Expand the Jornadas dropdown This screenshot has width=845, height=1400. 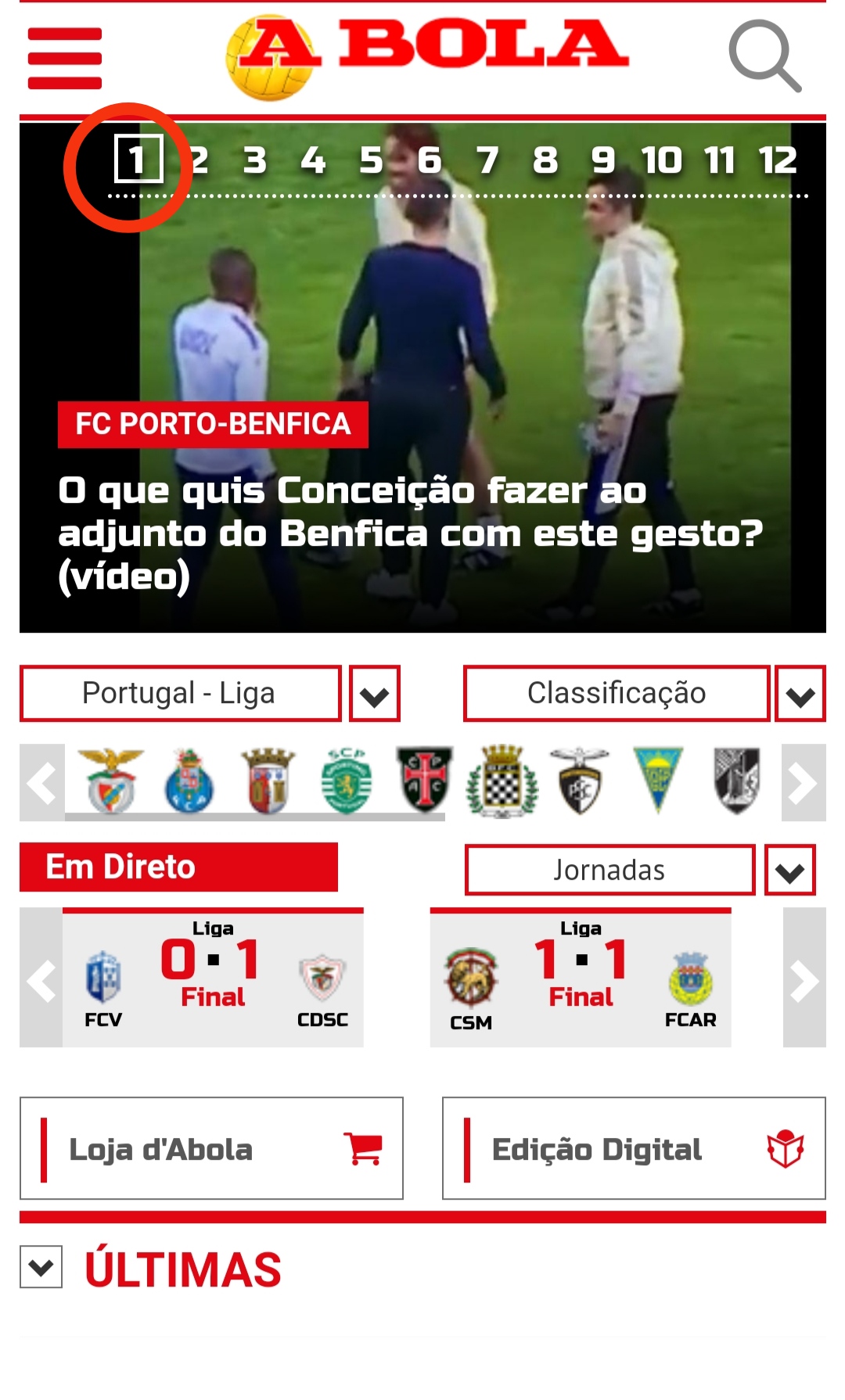(789, 870)
